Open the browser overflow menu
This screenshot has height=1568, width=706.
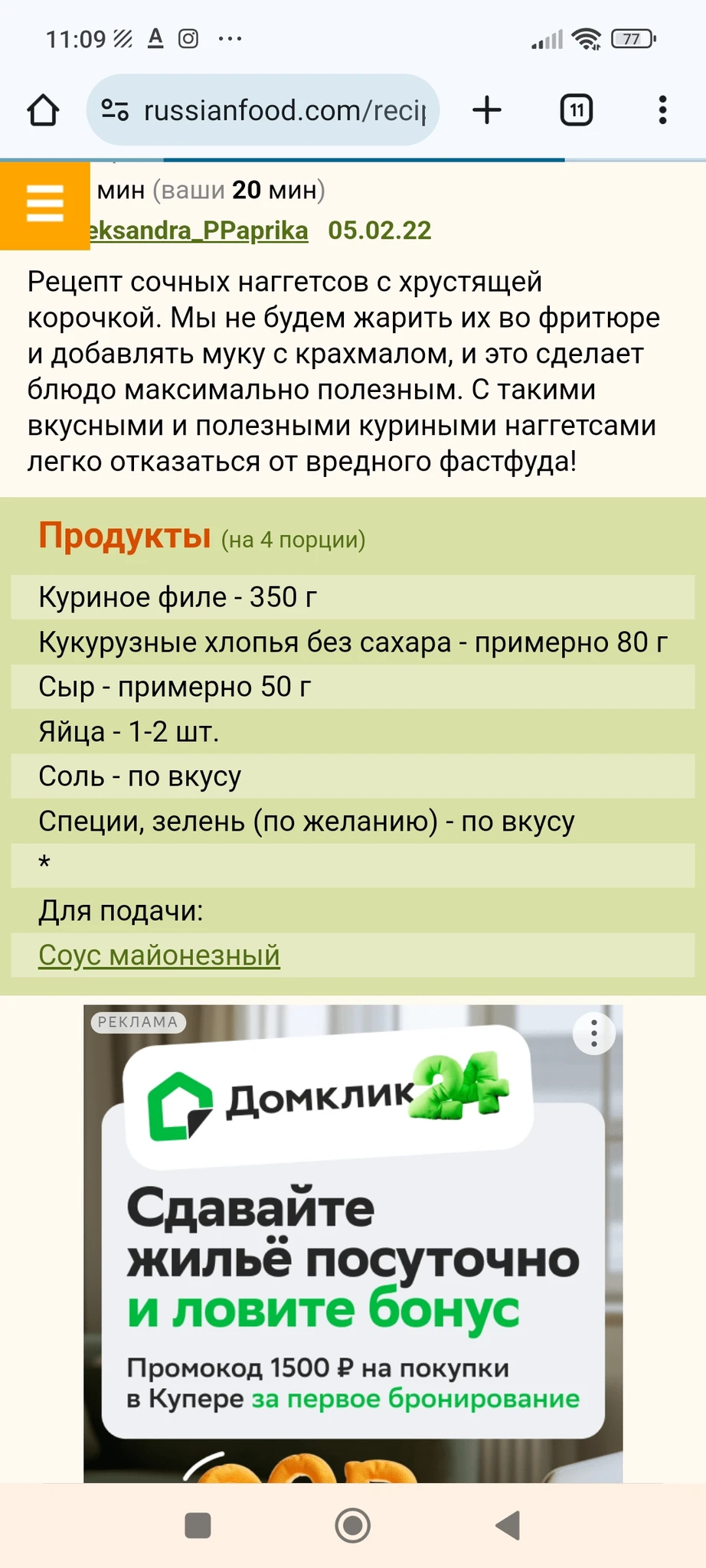[662, 110]
